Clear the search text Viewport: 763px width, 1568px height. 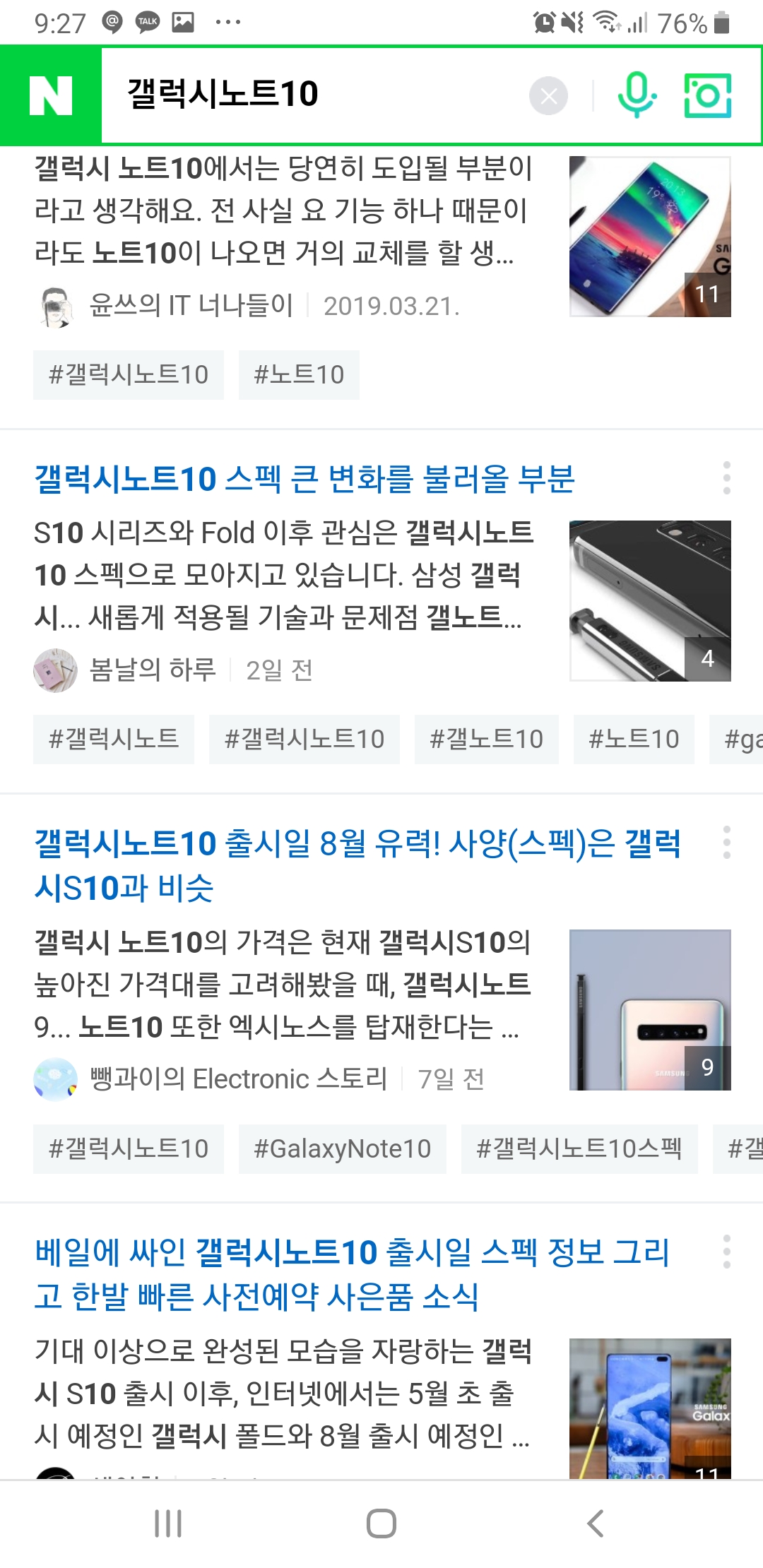tap(548, 96)
